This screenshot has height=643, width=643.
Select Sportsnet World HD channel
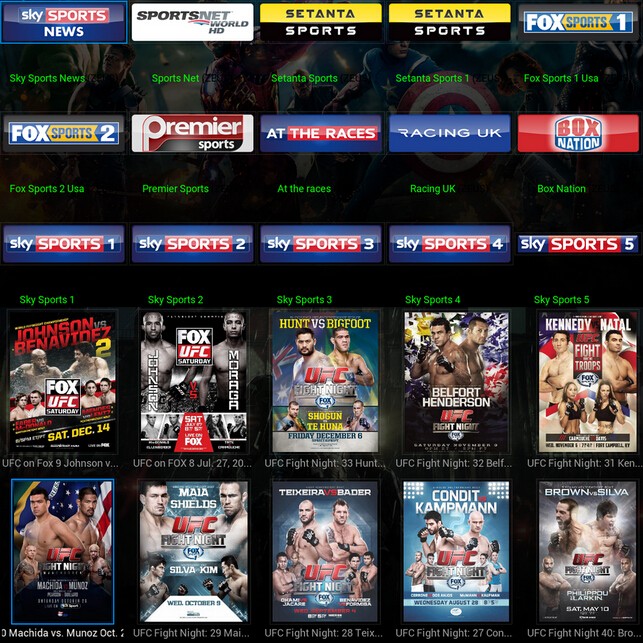[x=192, y=22]
